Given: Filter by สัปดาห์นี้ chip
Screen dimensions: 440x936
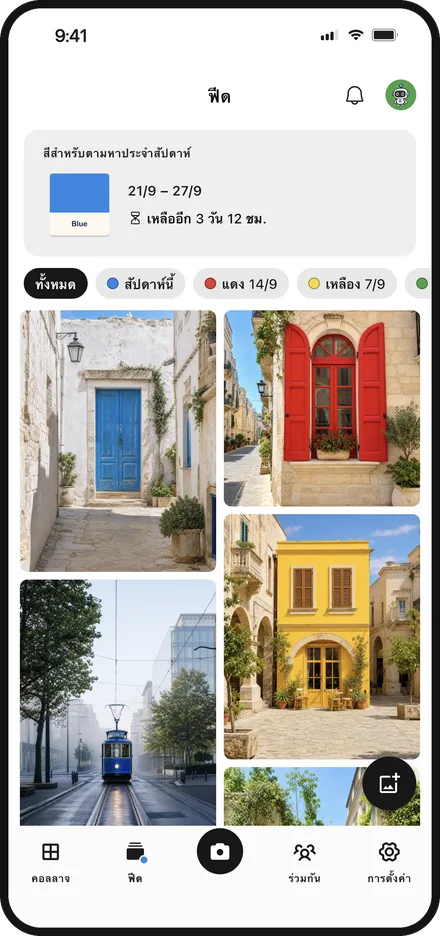Looking at the screenshot, I should tap(140, 284).
